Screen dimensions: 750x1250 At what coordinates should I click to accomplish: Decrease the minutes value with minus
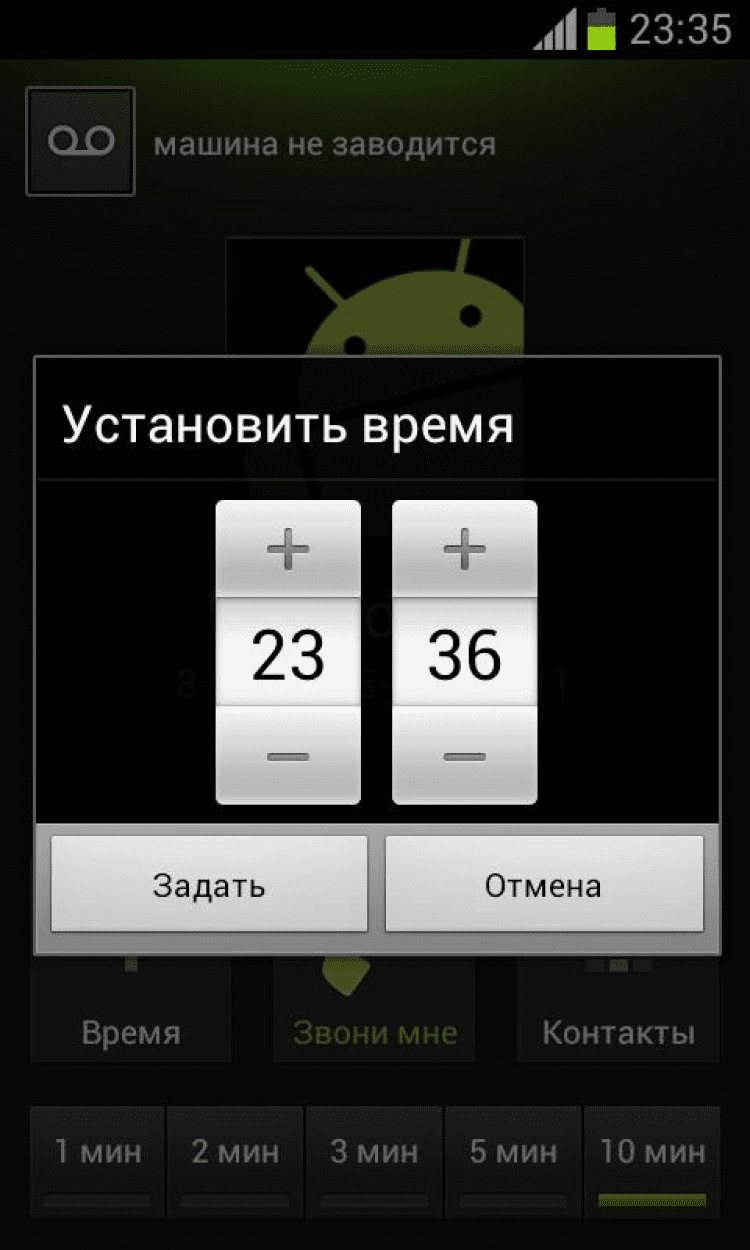[464, 756]
